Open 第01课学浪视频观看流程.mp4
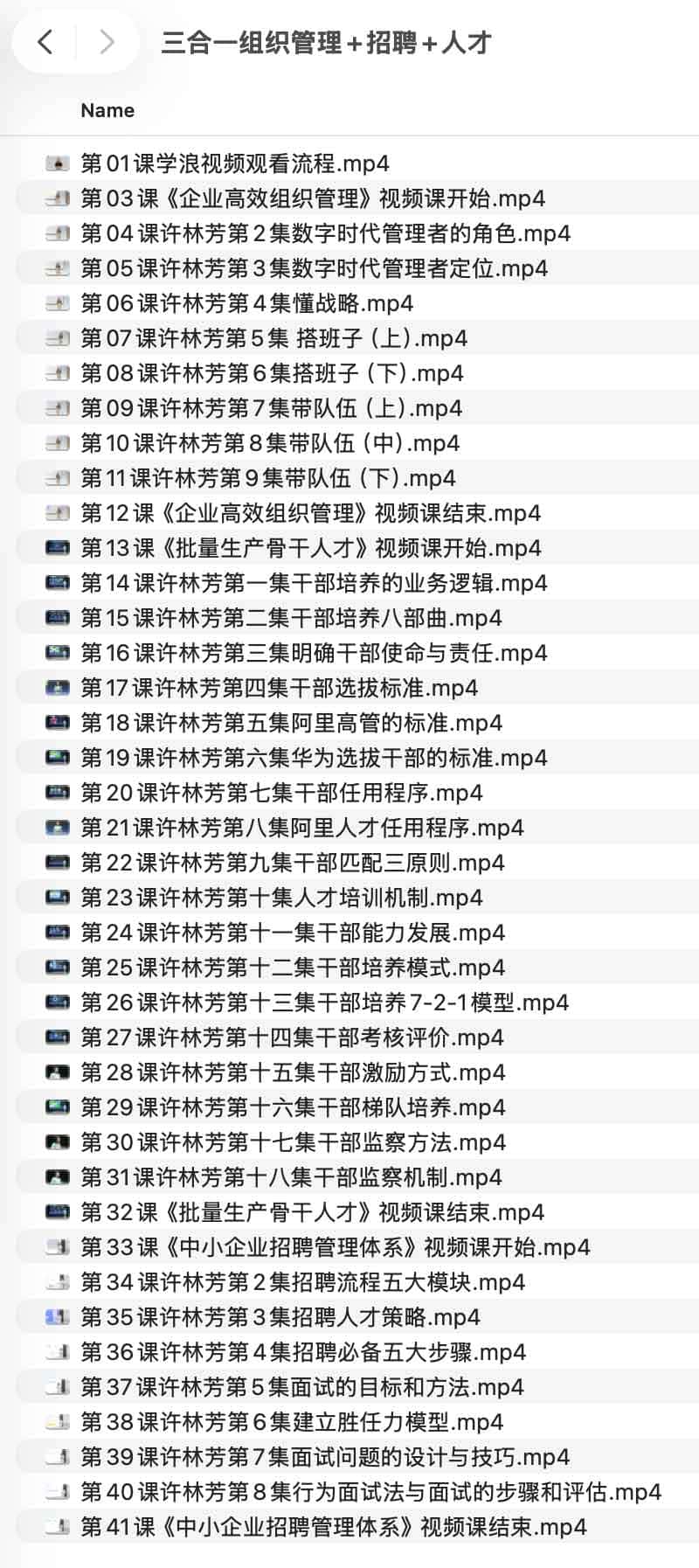 (234, 163)
